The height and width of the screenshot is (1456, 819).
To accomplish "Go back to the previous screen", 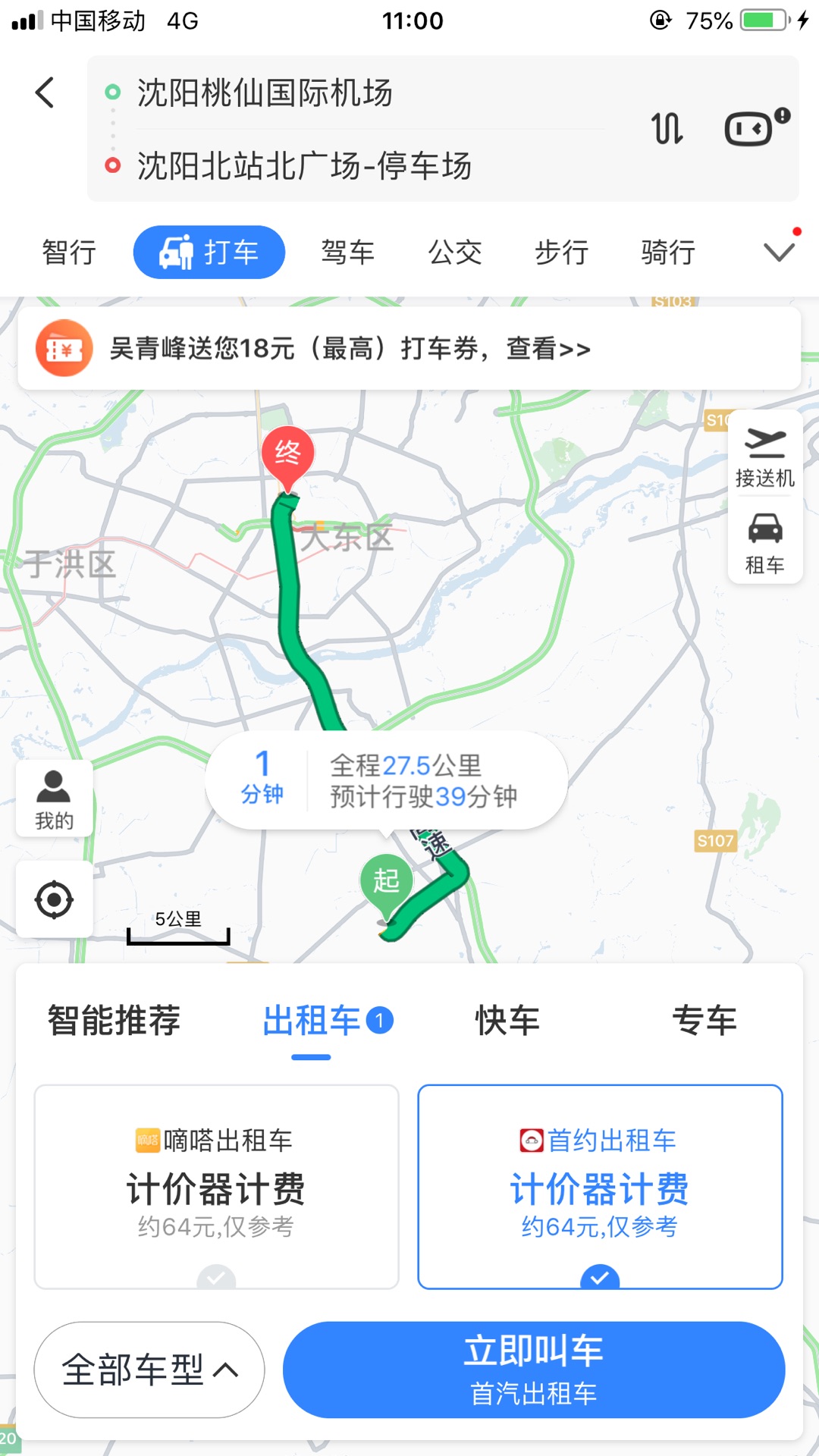I will (x=45, y=93).
